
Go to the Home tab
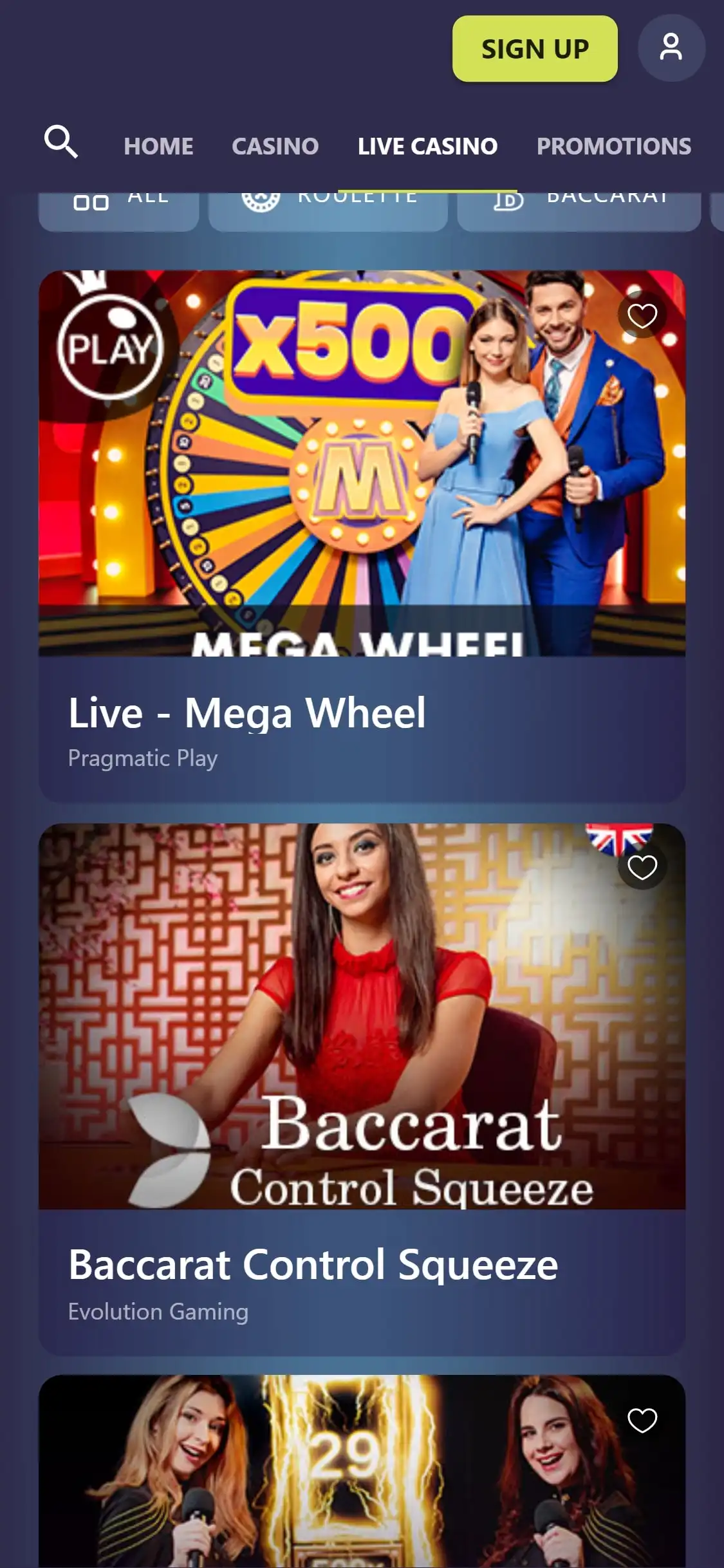[158, 147]
